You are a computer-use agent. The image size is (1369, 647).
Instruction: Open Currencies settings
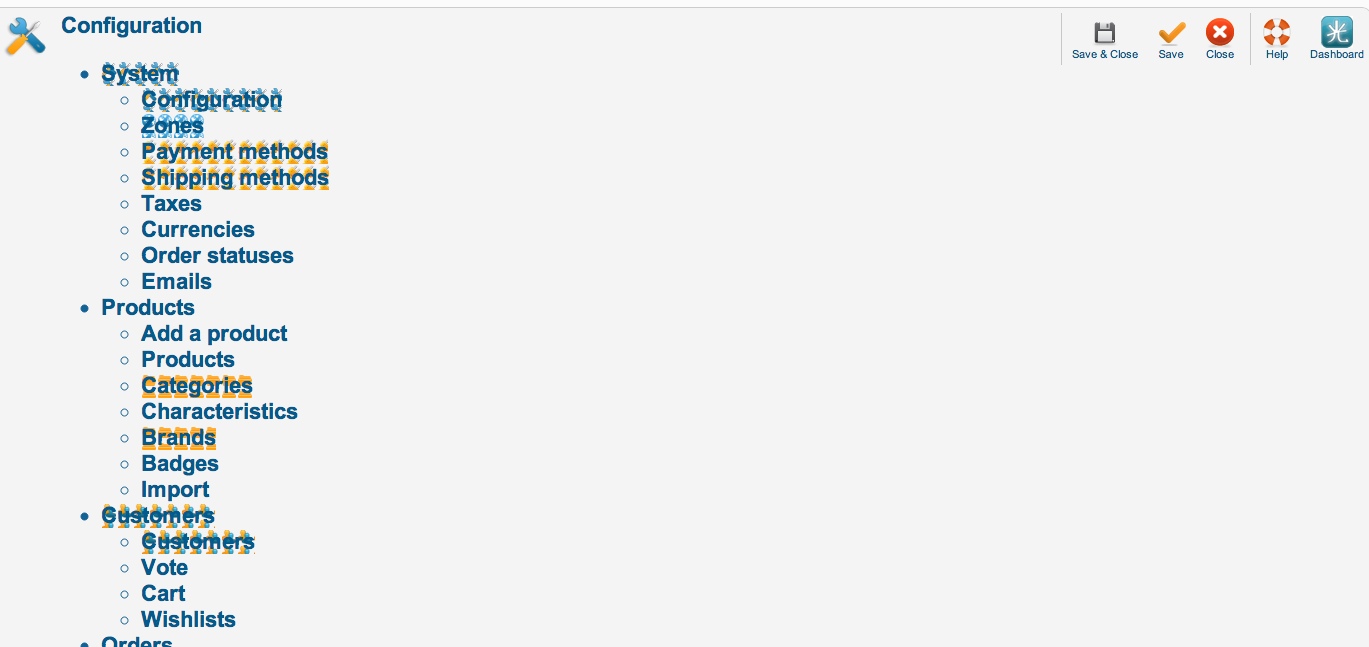[x=197, y=230]
